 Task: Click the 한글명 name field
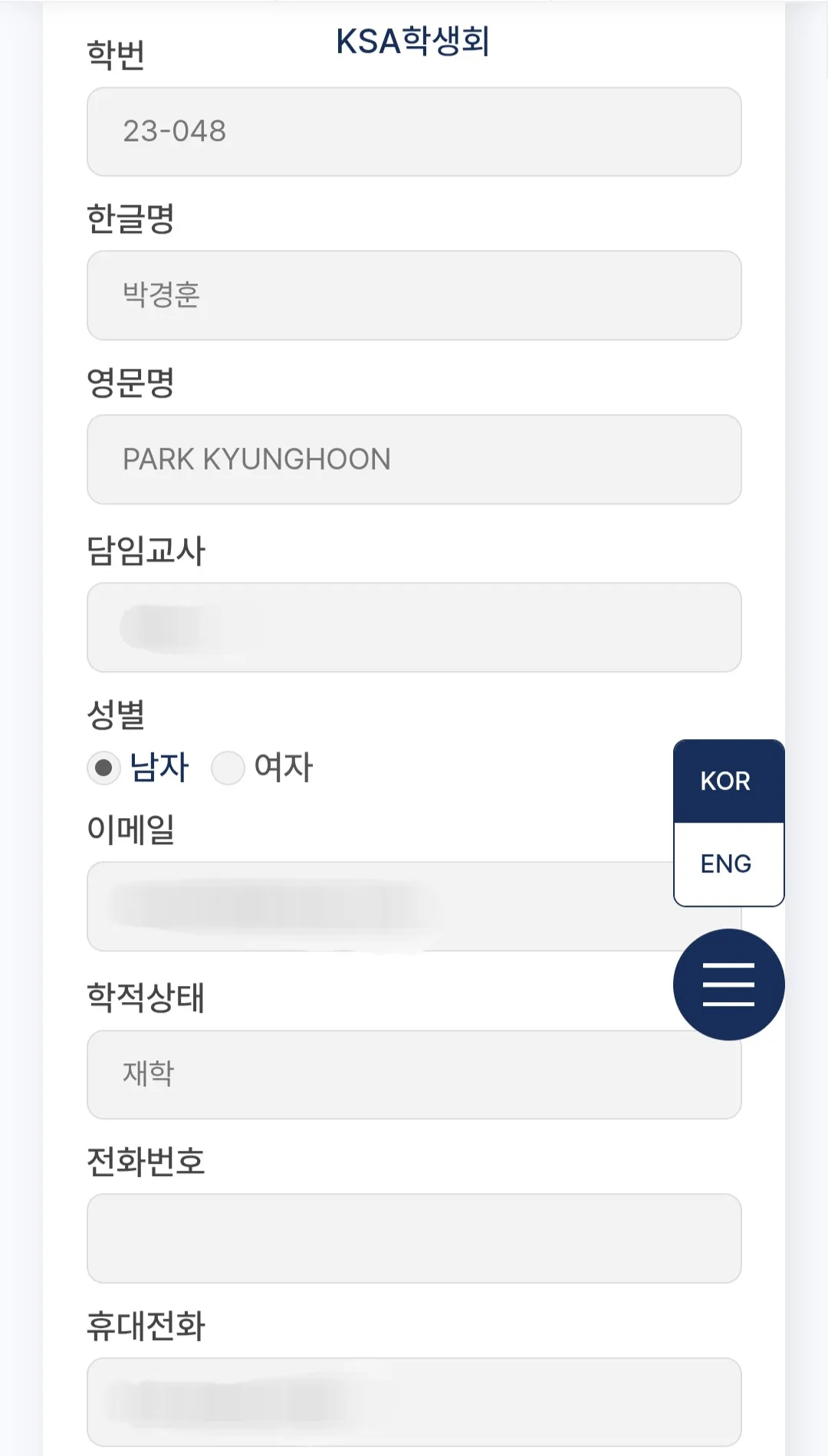pyautogui.click(x=414, y=296)
